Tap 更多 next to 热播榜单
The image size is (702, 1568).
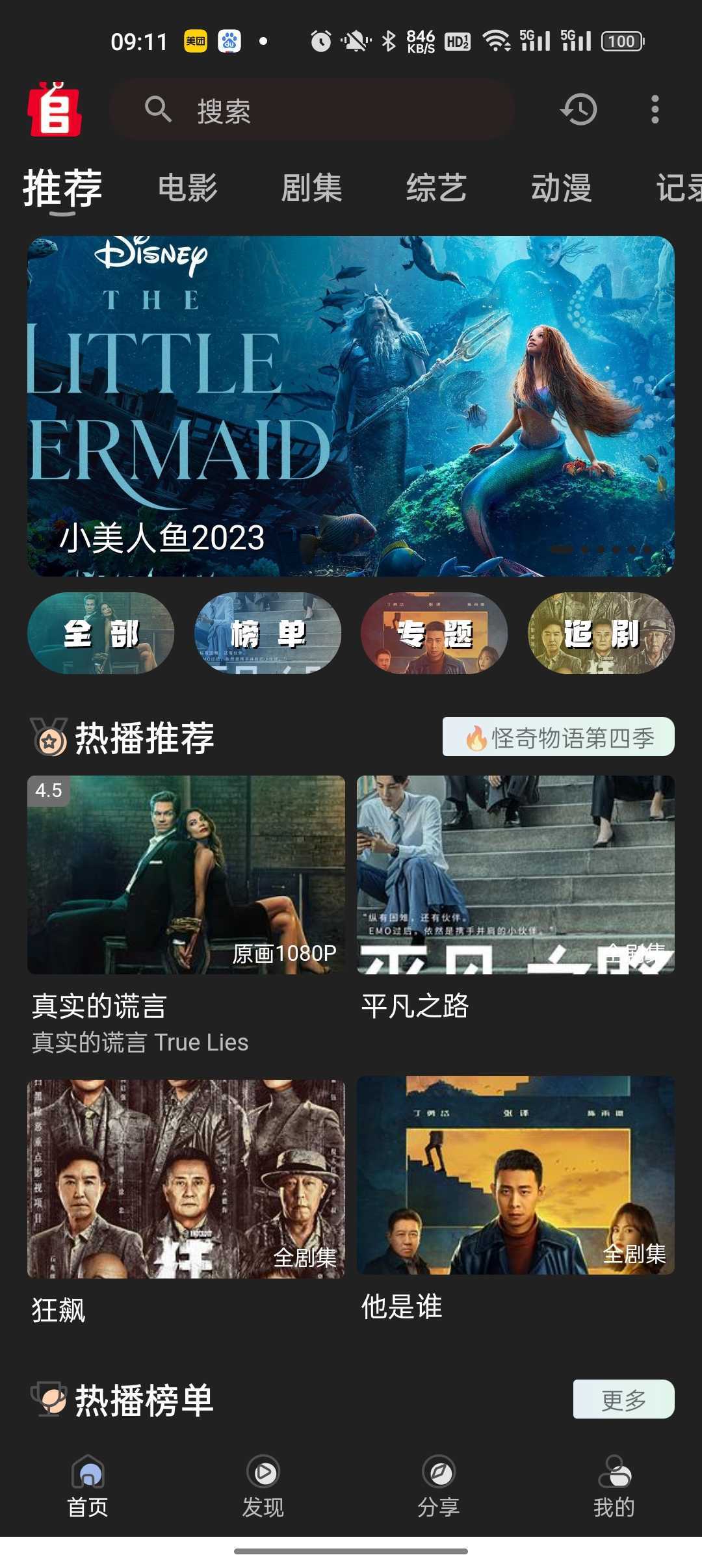click(x=623, y=1399)
